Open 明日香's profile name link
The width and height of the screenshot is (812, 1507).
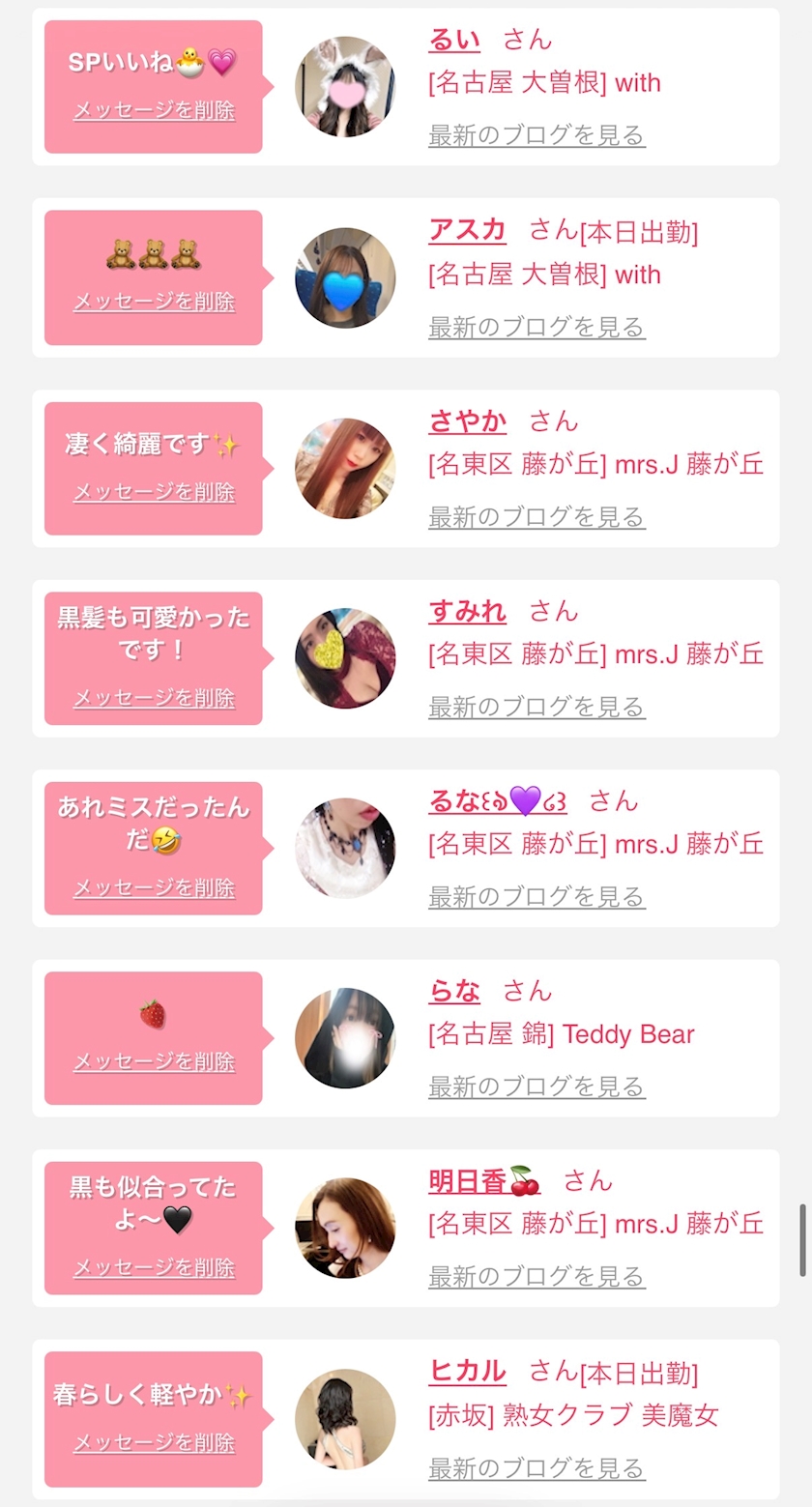coord(483,1180)
